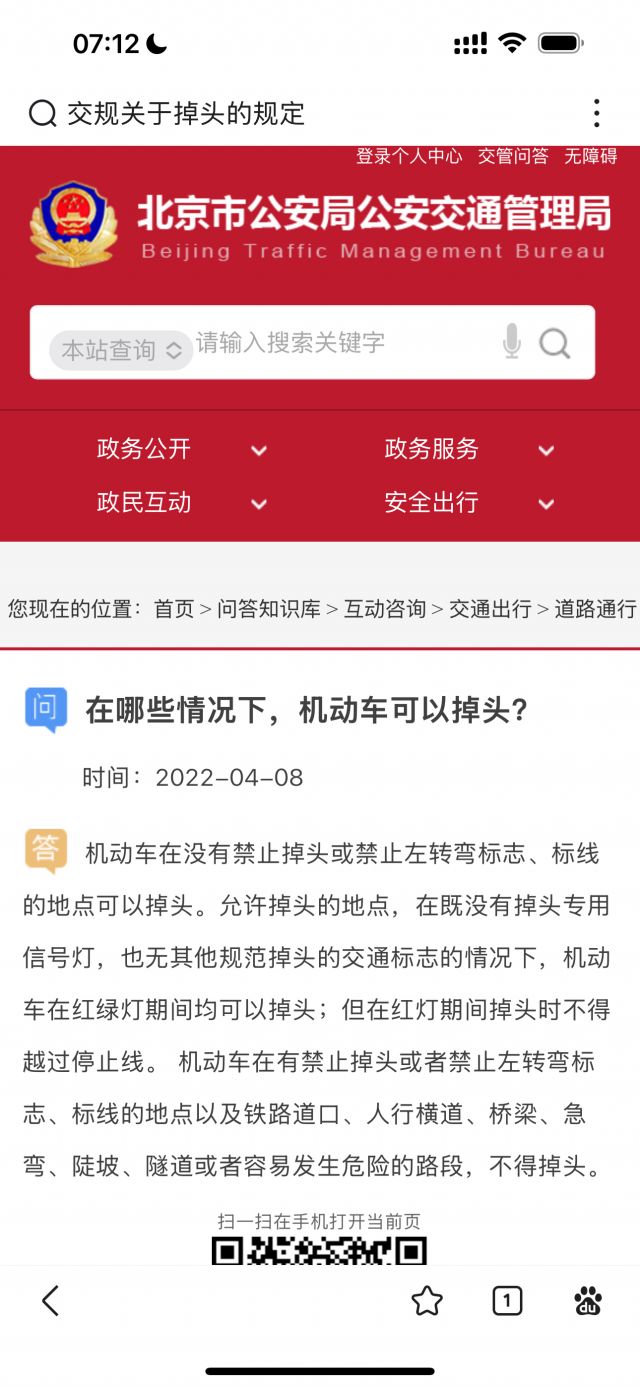The image size is (640, 1387).
Task: Expand the 政务公开 menu
Action: pyautogui.click(x=180, y=450)
